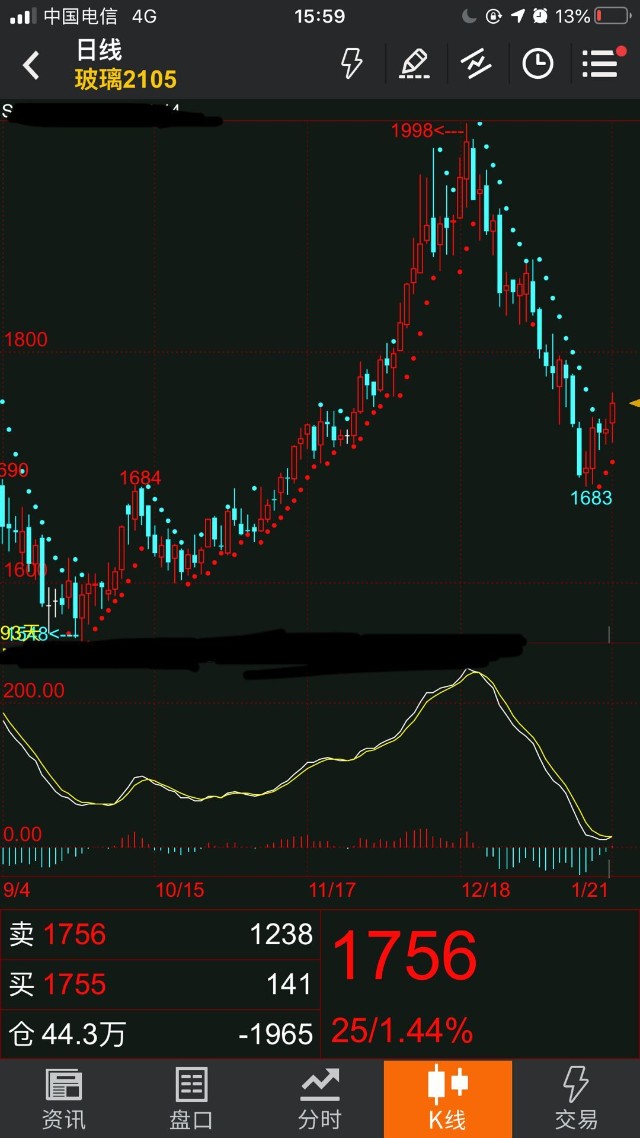640x1138 pixels.
Task: Select the K线 tab
Action: click(448, 1099)
